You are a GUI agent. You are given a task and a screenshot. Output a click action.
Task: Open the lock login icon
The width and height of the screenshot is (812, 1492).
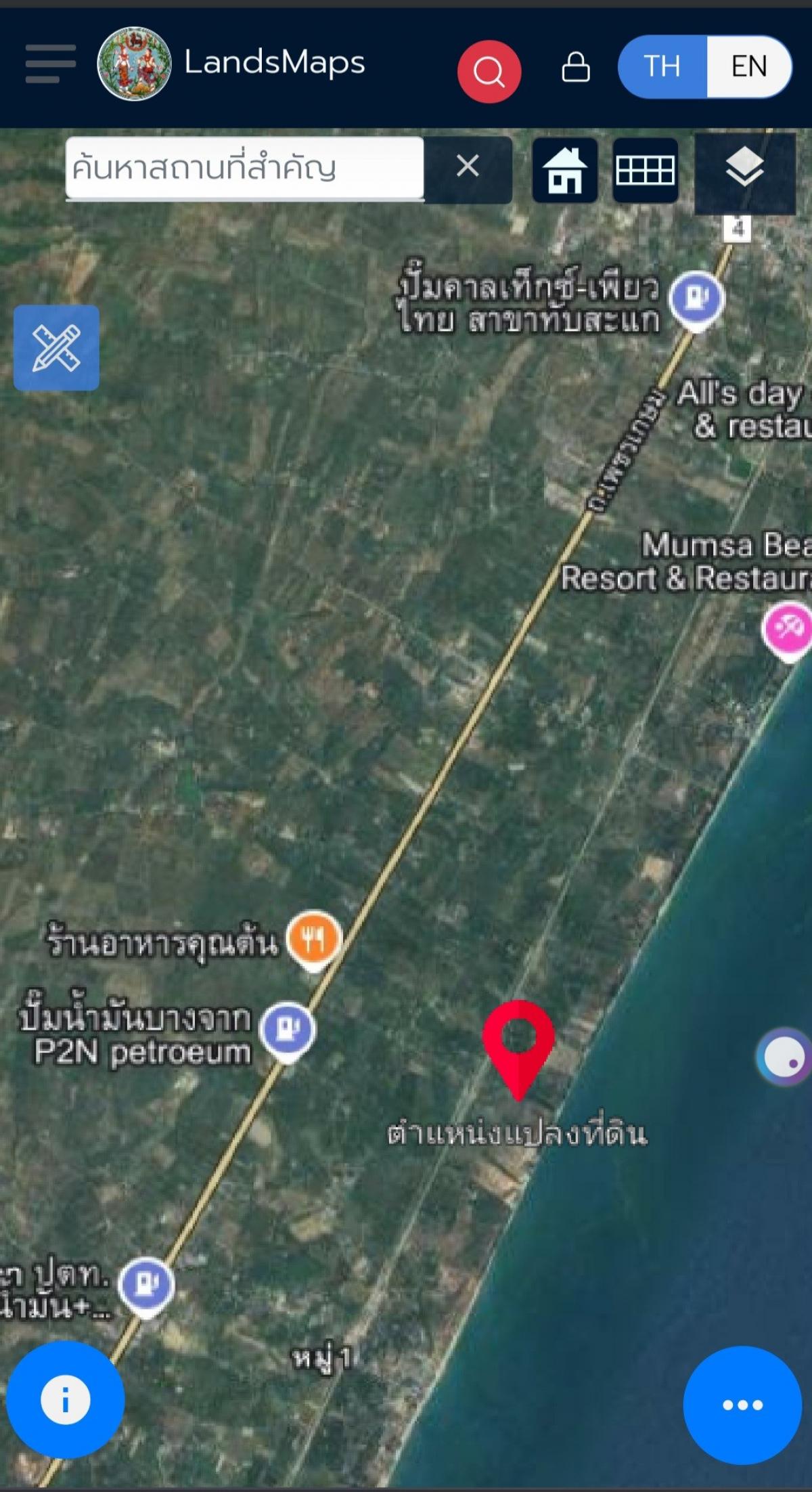coord(576,67)
